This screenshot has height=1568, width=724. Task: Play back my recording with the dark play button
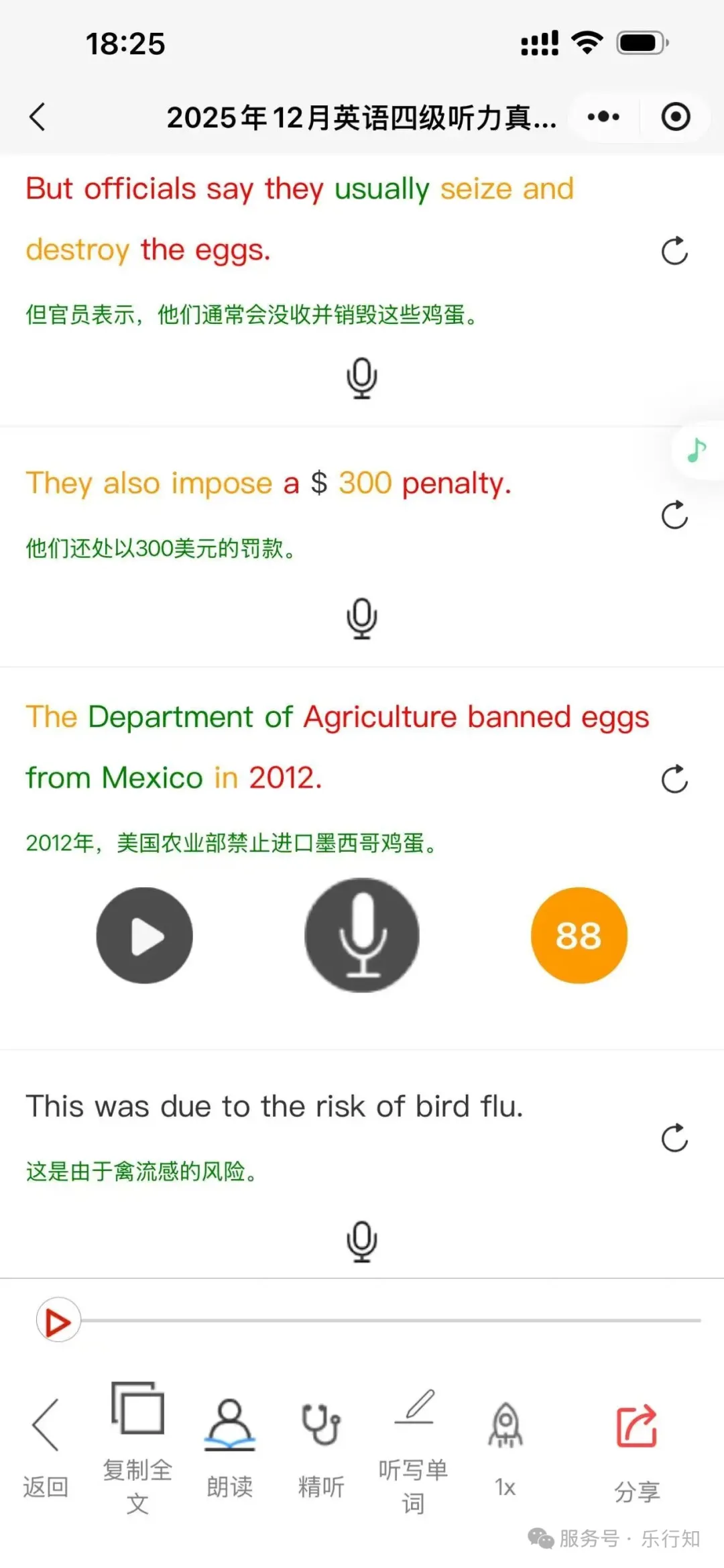144,936
